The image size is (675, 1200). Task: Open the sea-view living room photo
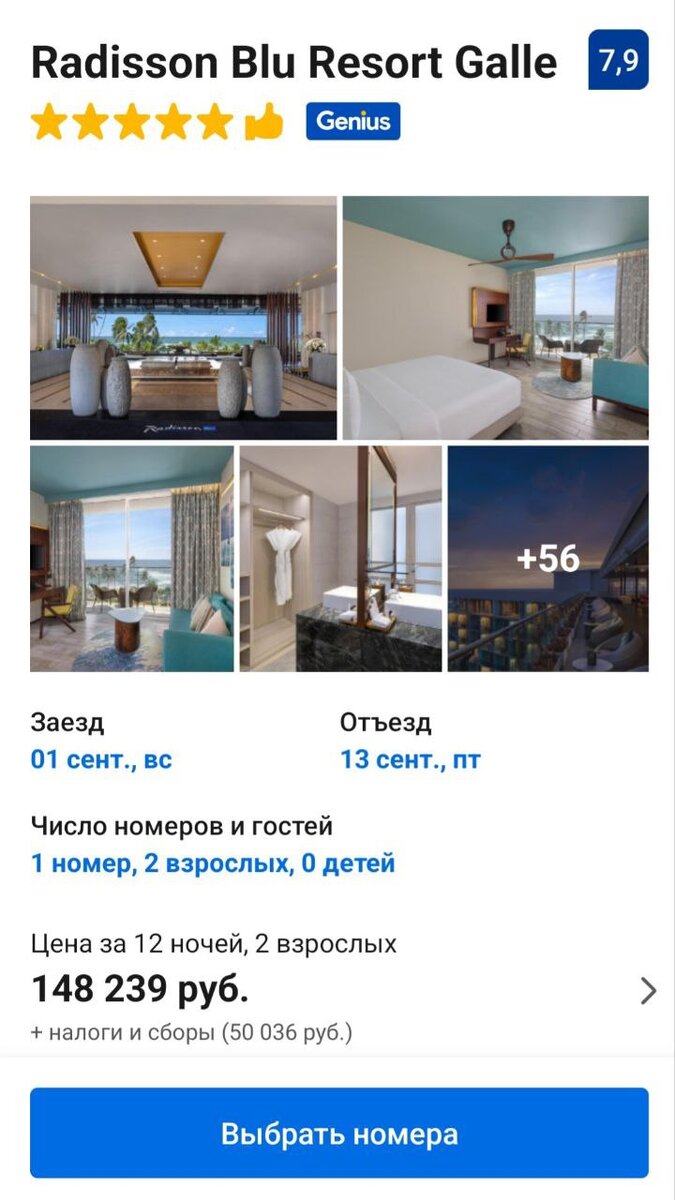(x=131, y=558)
